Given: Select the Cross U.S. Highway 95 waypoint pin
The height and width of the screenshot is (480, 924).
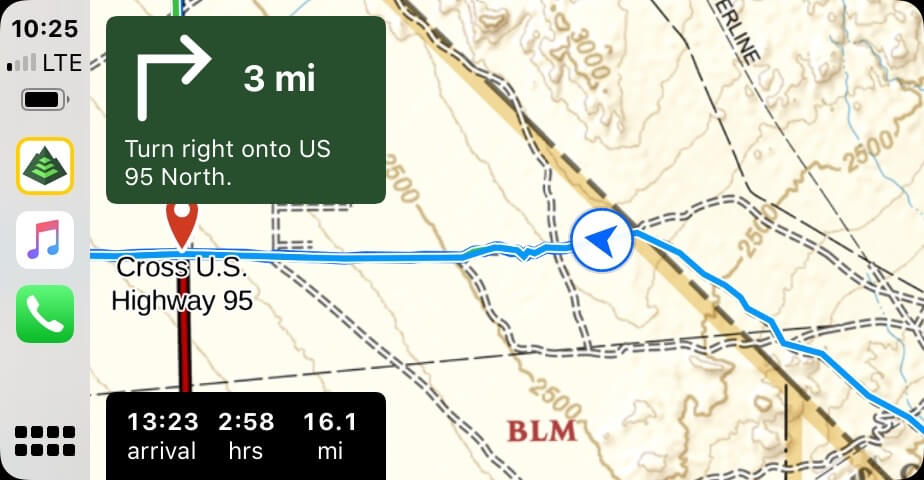Looking at the screenshot, I should (x=181, y=224).
